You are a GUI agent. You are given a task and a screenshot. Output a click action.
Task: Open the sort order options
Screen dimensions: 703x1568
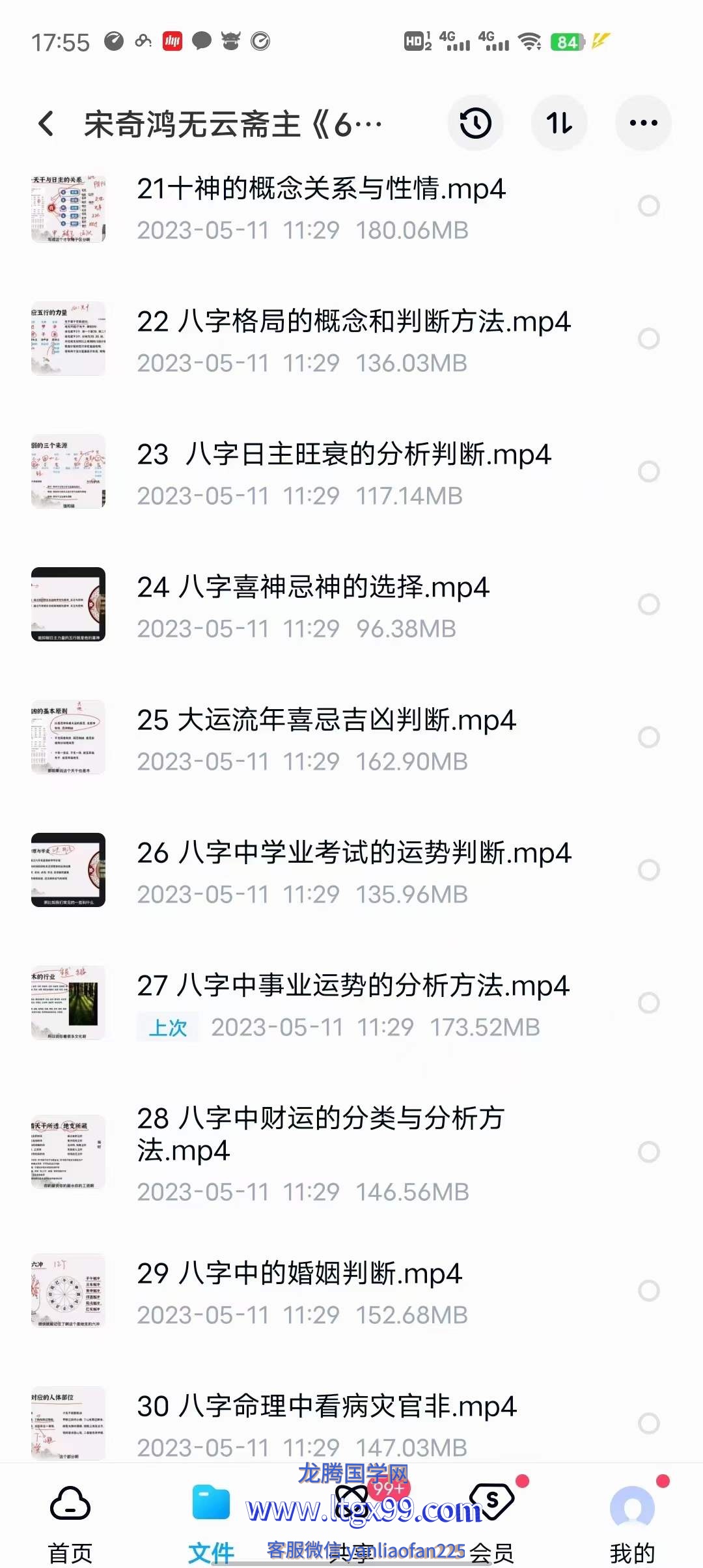coord(559,123)
